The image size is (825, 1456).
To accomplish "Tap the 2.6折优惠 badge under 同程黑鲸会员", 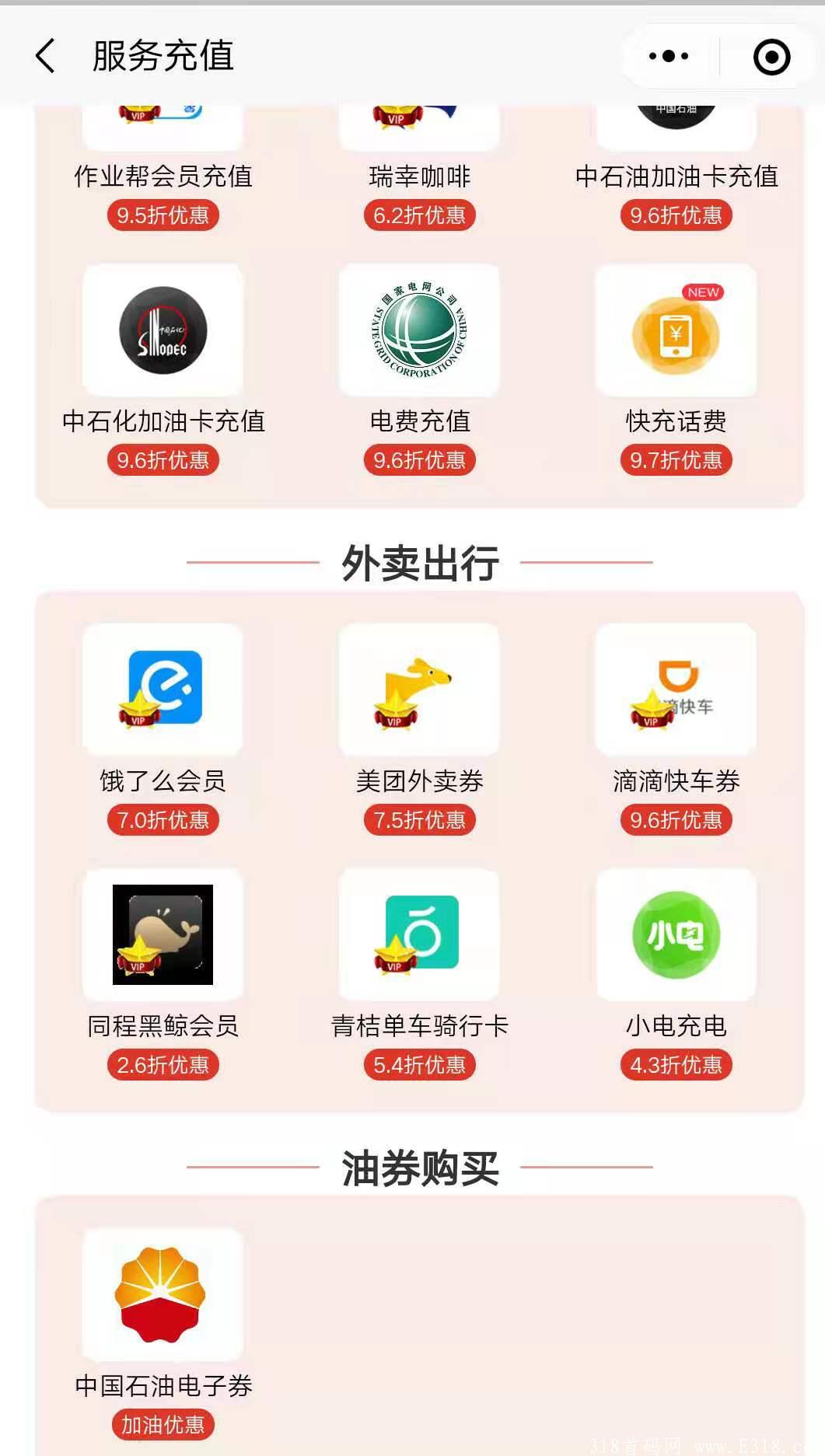I will [x=162, y=1065].
